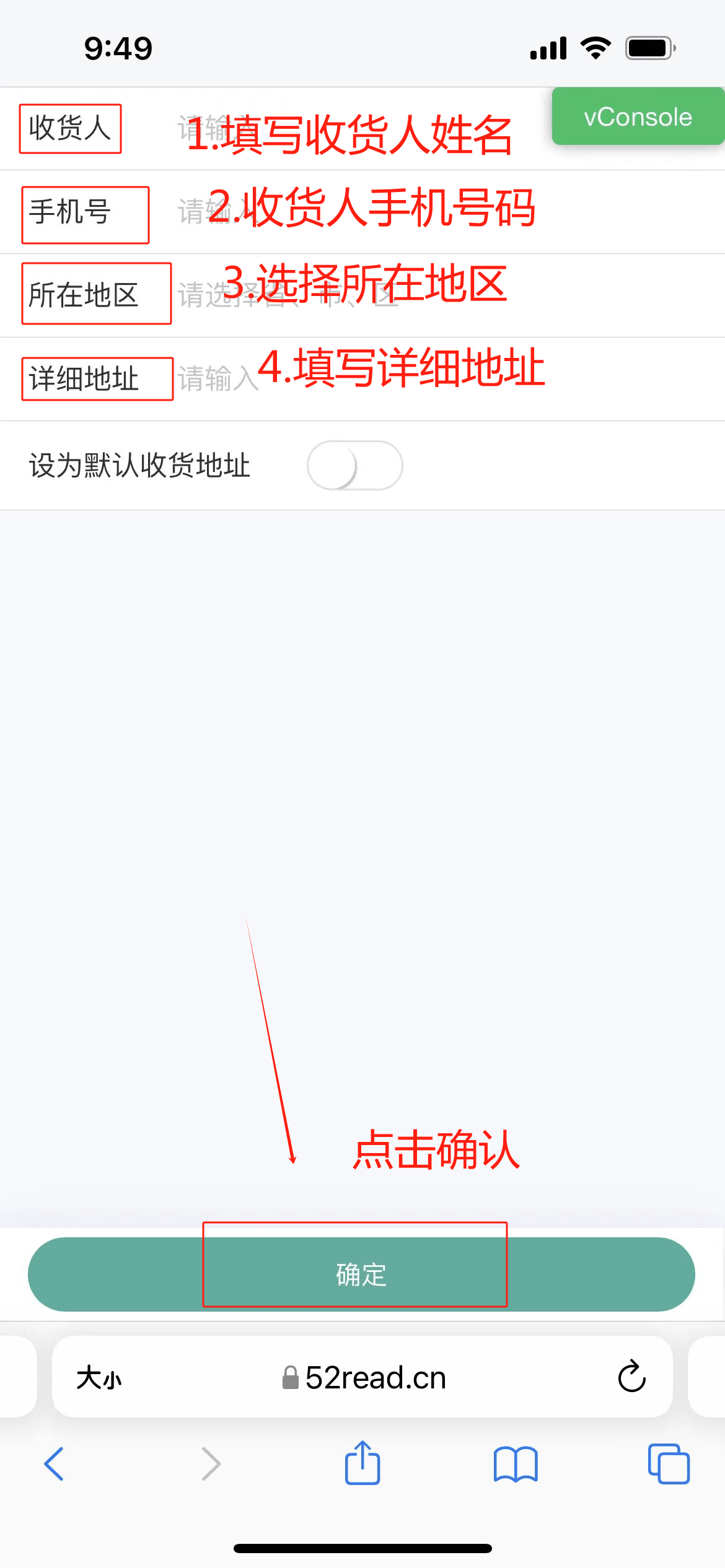
Task: Go back in Safari
Action: click(55, 1465)
